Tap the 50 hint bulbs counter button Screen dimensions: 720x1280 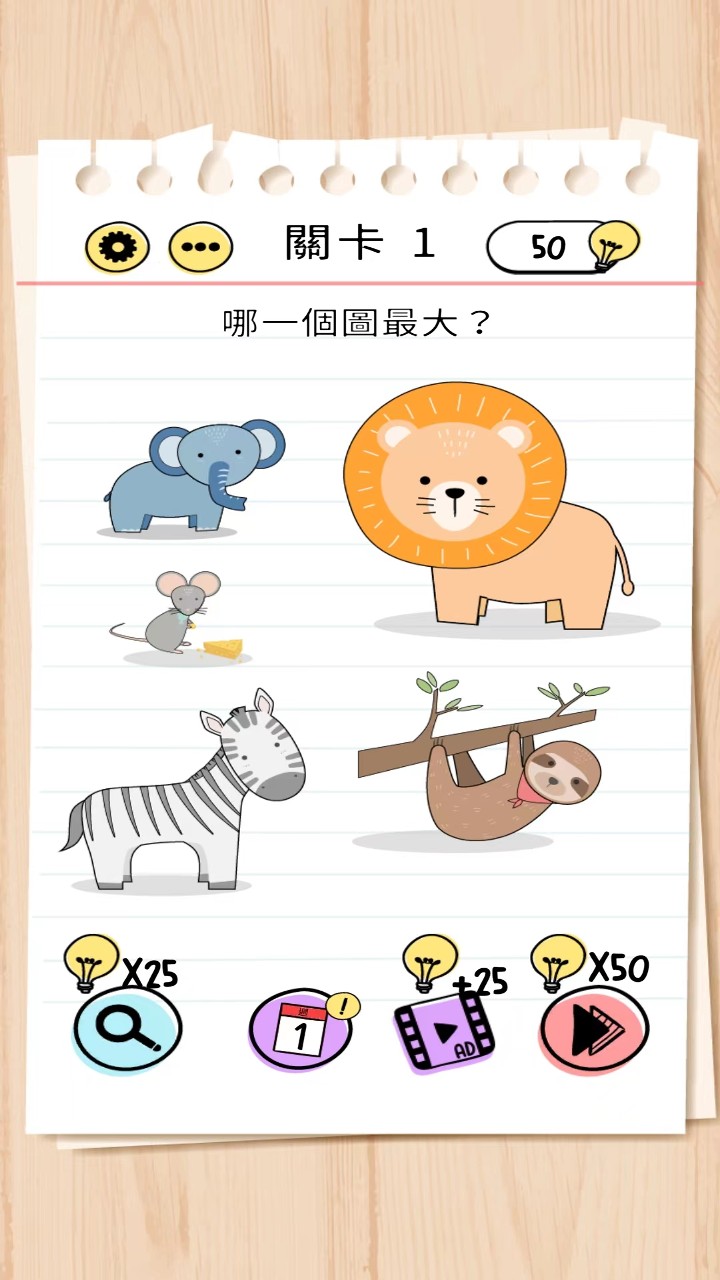(560, 246)
